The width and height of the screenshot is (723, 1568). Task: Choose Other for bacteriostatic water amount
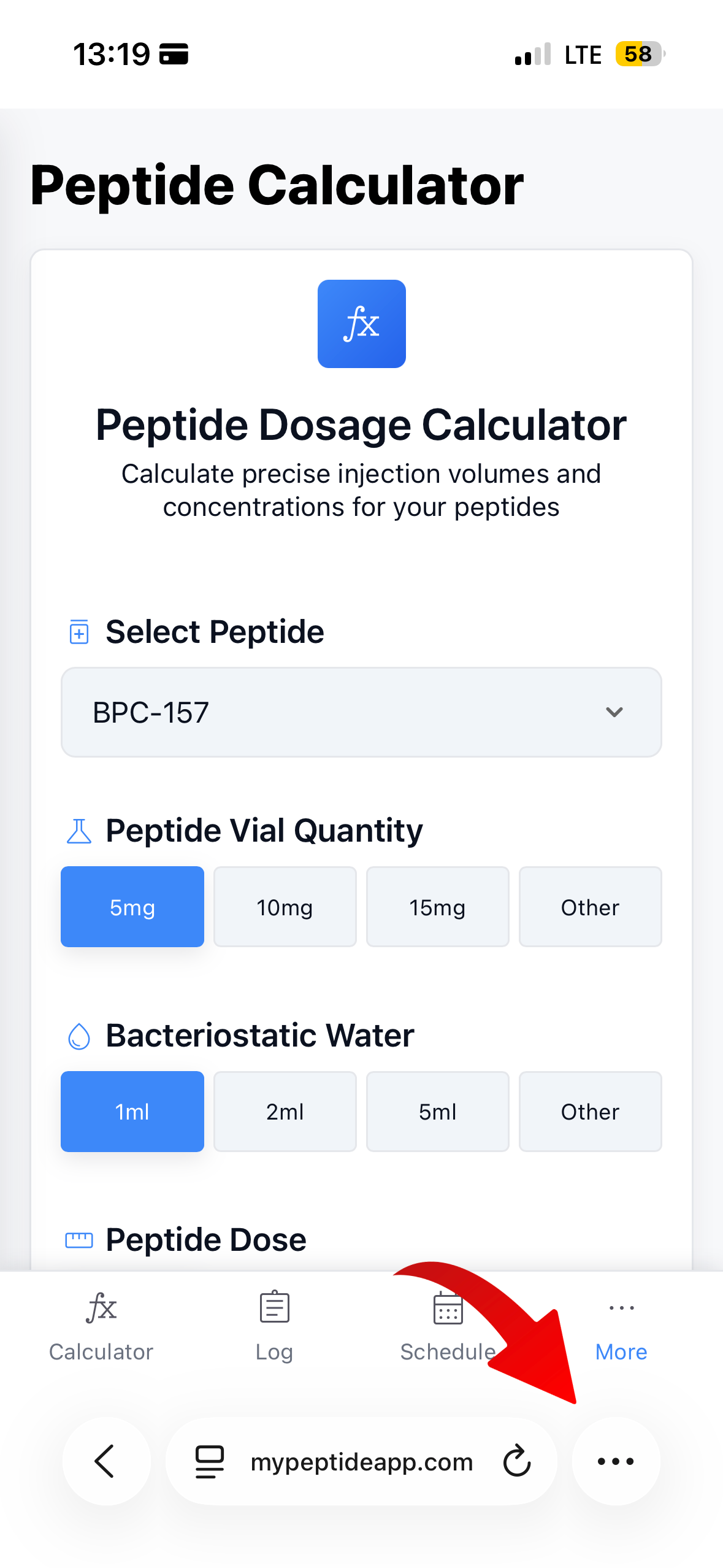[x=589, y=1112]
